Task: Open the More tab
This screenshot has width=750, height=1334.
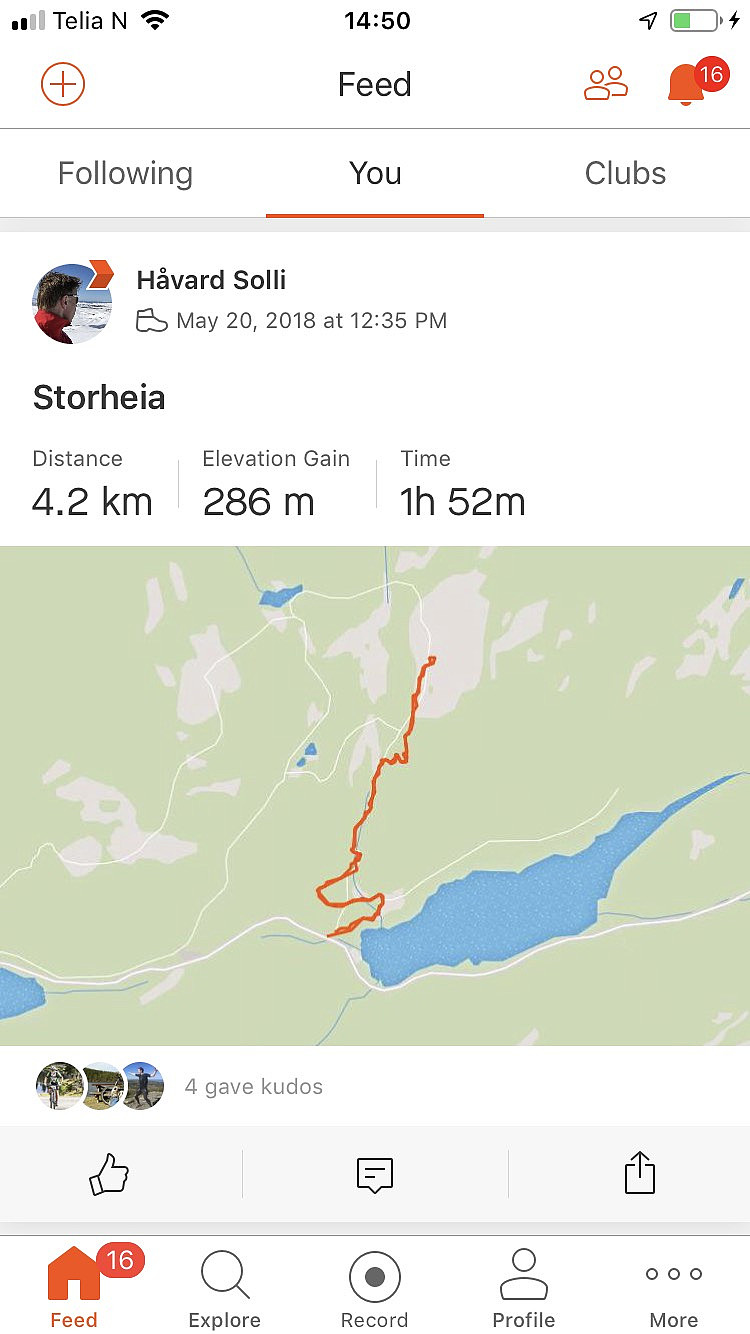Action: coord(674,1289)
